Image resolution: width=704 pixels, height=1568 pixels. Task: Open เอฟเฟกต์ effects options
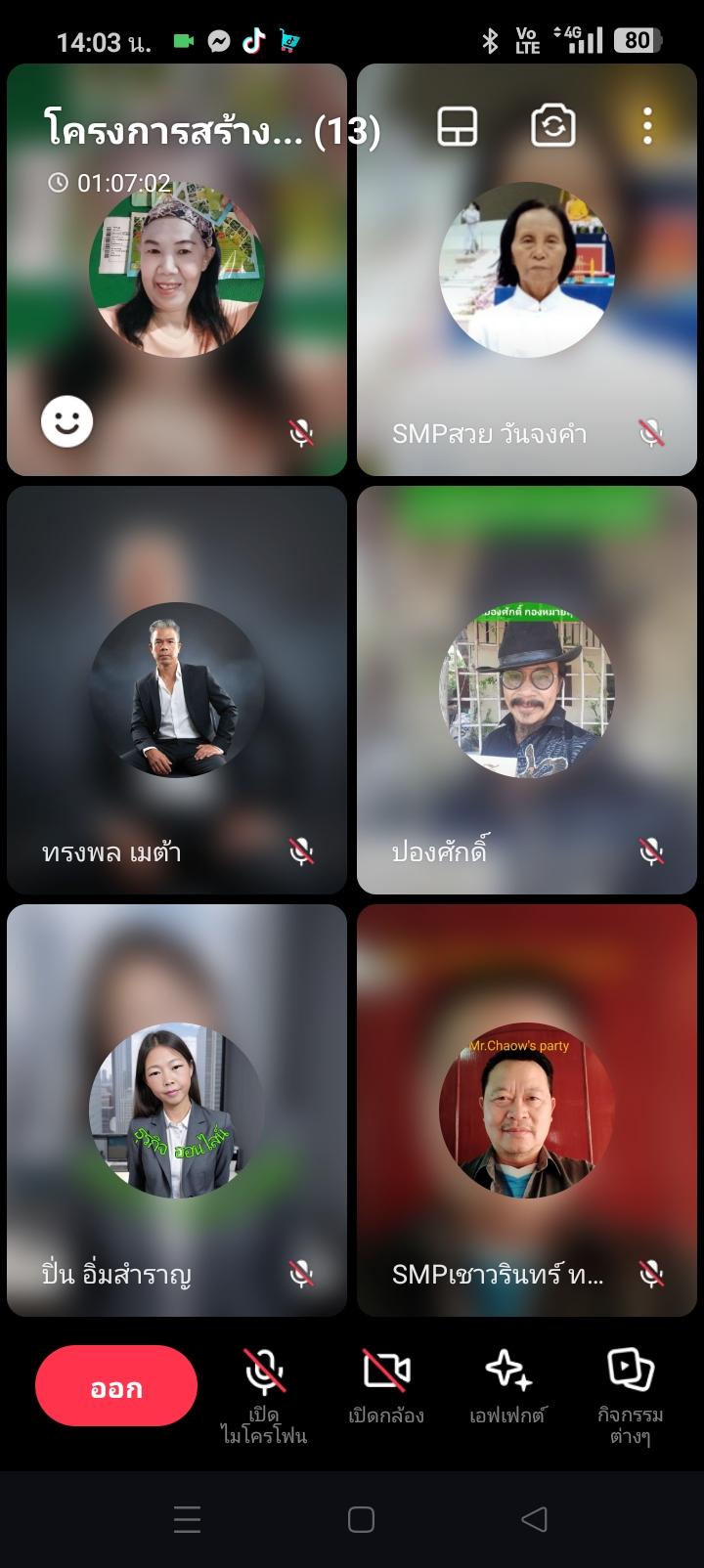pyautogui.click(x=508, y=1386)
